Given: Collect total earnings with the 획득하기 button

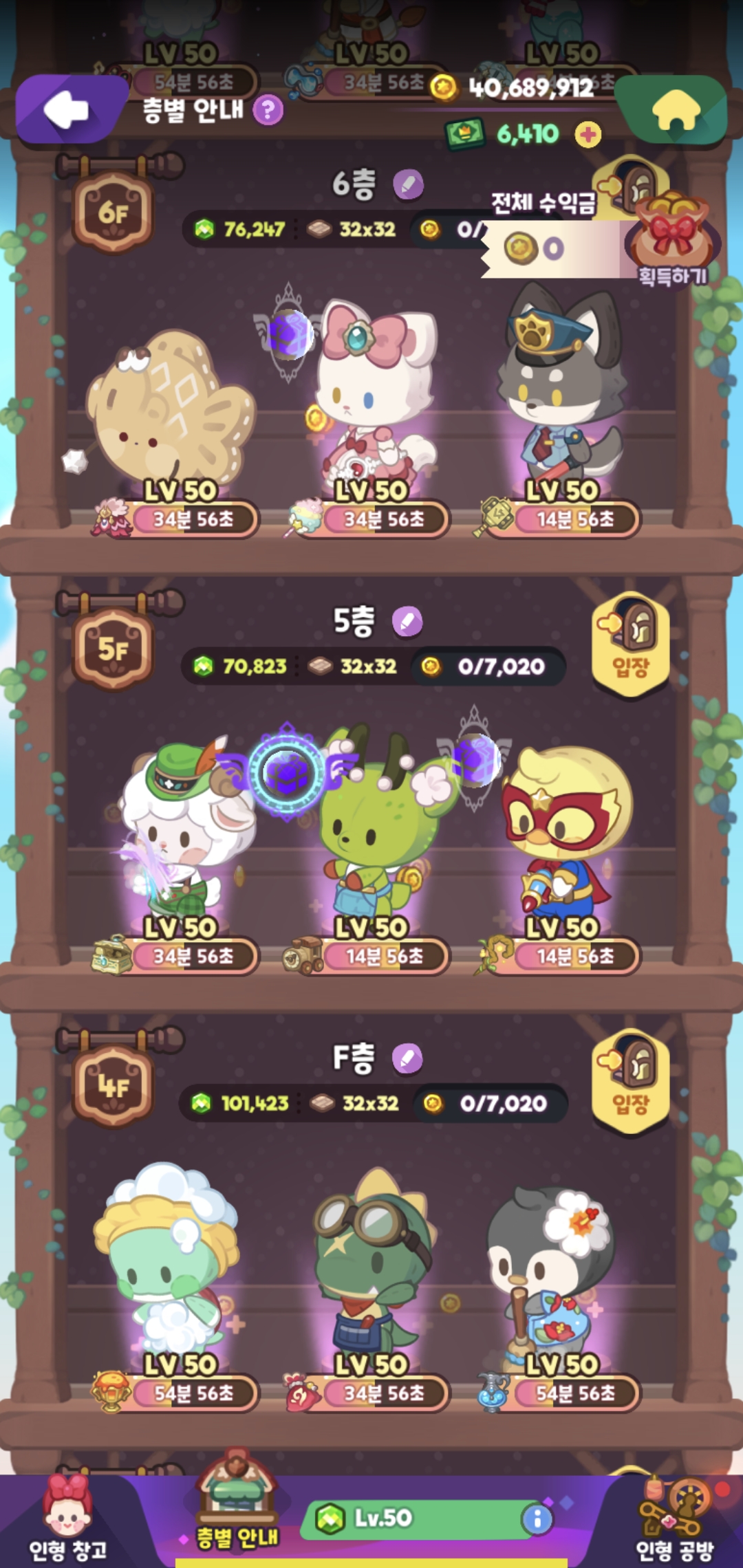Looking at the screenshot, I should tap(672, 241).
